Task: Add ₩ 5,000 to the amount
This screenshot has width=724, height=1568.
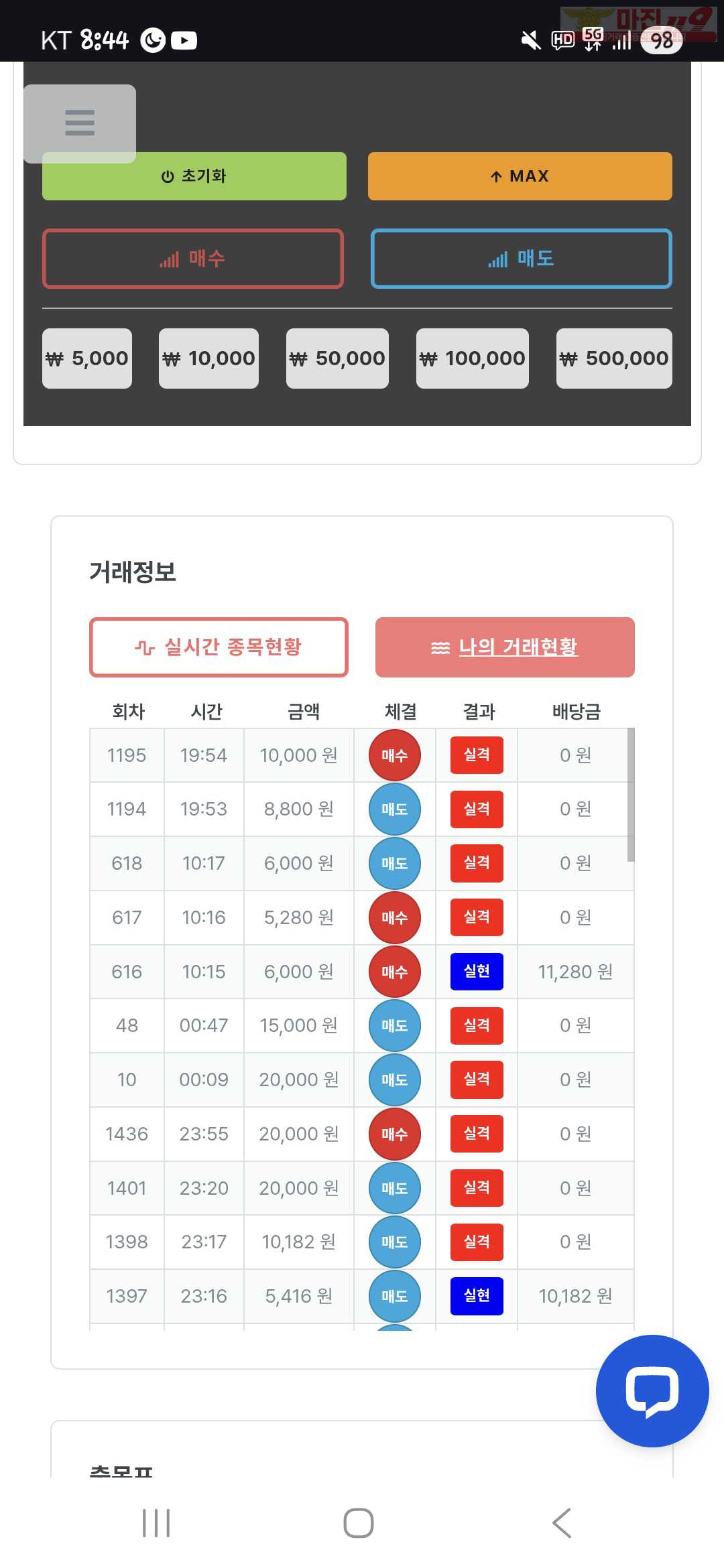Action: (87, 358)
